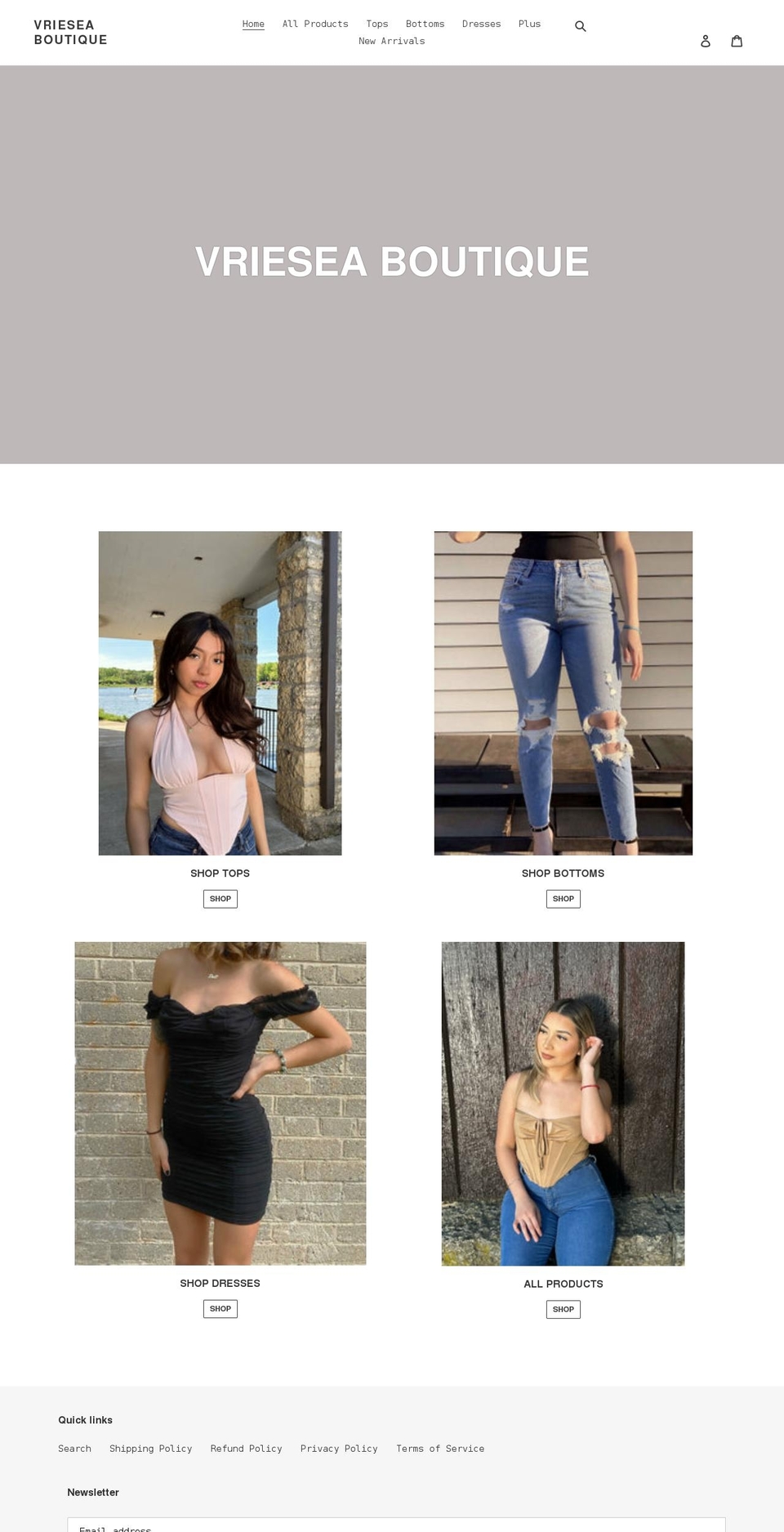This screenshot has width=784, height=1532.
Task: Open the Bottoms navigation link
Action: coord(425,24)
